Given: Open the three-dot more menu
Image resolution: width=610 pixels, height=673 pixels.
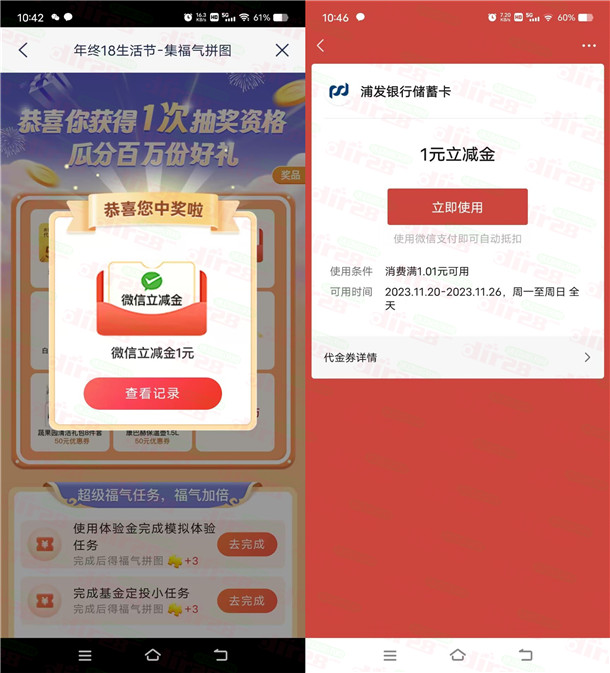Looking at the screenshot, I should click(x=588, y=45).
